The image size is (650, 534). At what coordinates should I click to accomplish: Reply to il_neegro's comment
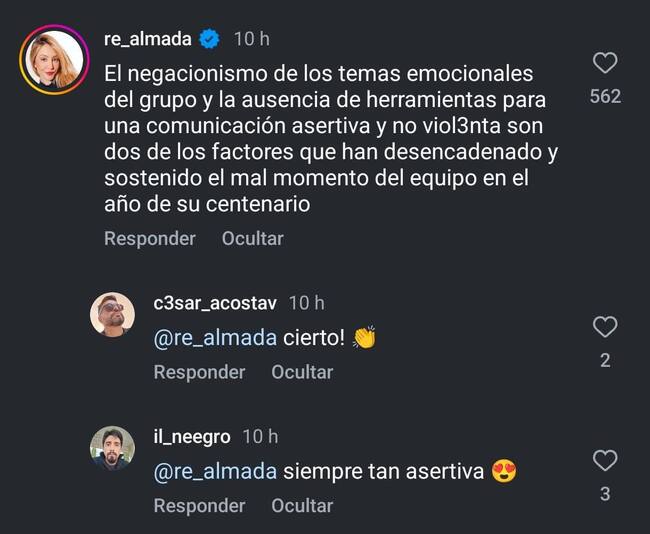[x=199, y=506]
